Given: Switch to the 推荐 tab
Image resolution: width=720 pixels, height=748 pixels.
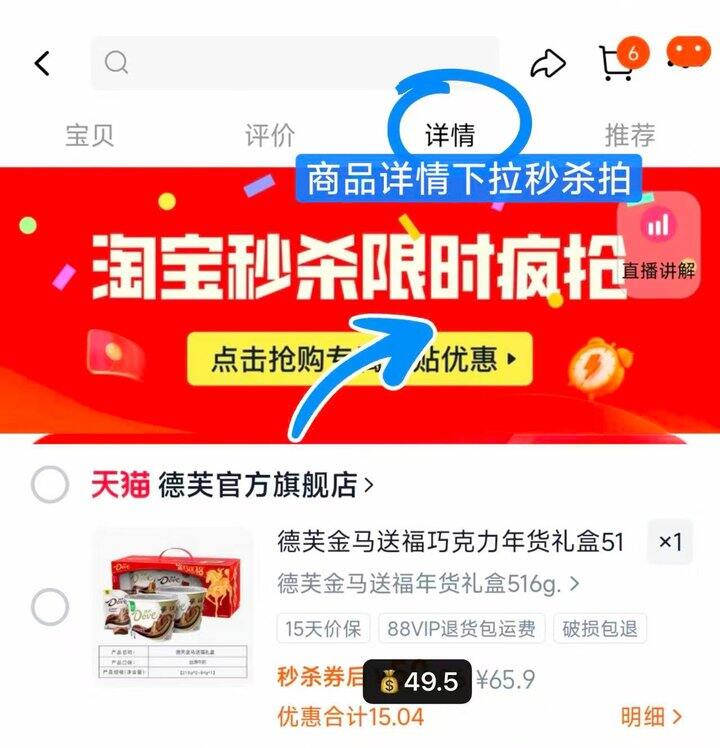Looking at the screenshot, I should (x=630, y=135).
